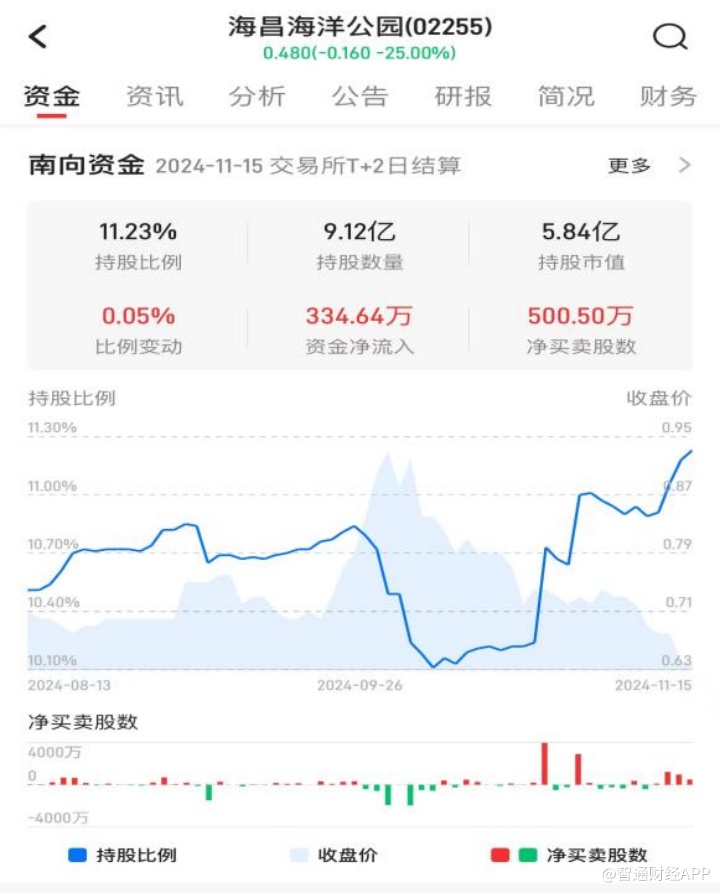View the 公告 tab
Viewport: 720px width, 893px height.
click(x=360, y=96)
